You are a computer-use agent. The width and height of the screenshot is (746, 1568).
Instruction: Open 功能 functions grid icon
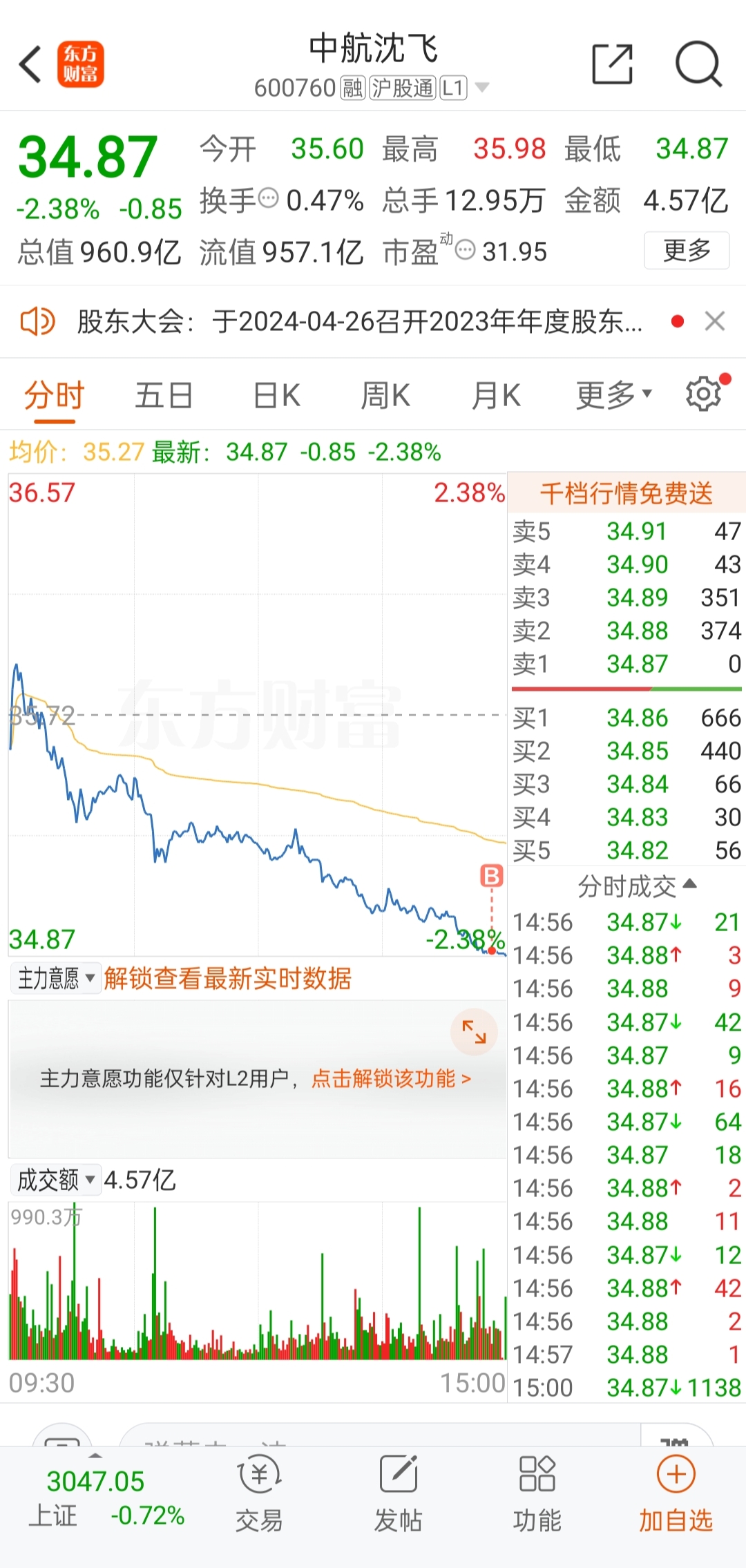coord(537,1492)
